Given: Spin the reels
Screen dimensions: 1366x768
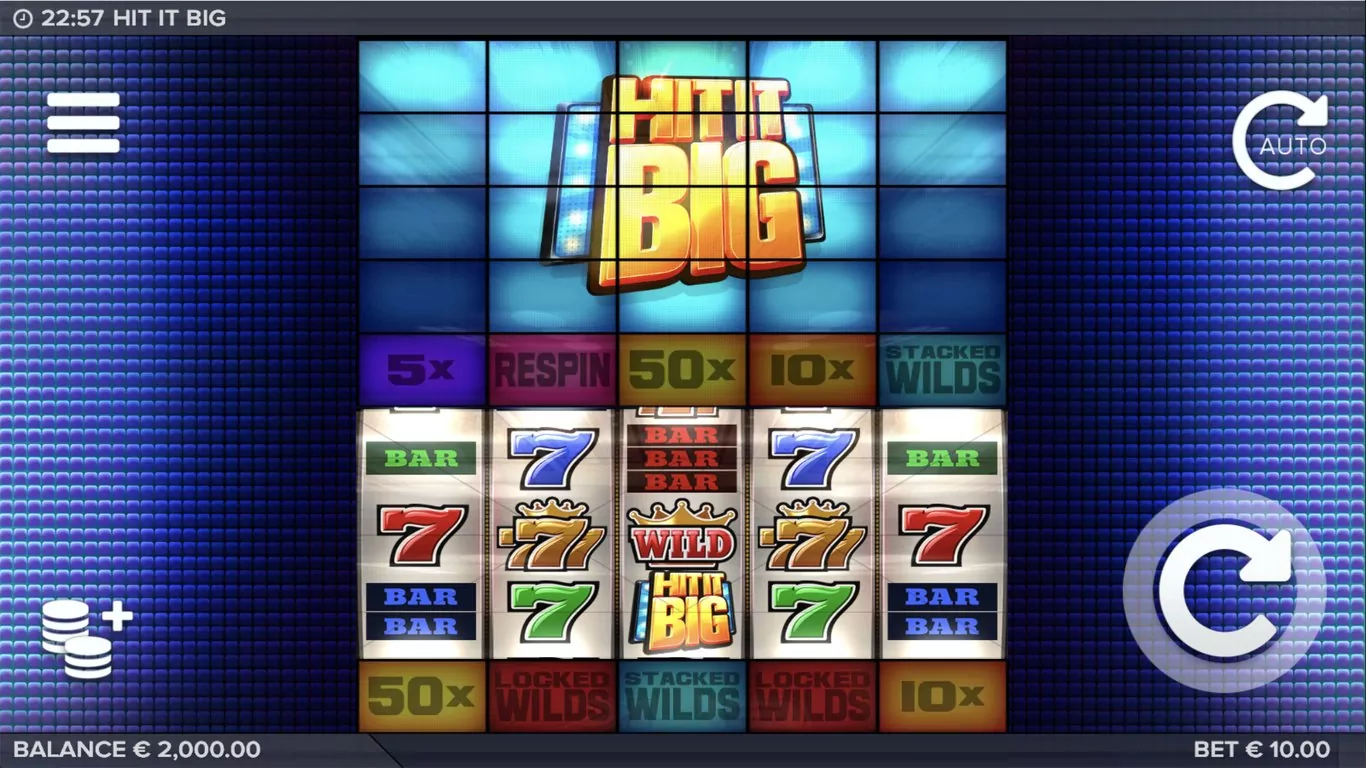Looking at the screenshot, I should coord(1224,590).
